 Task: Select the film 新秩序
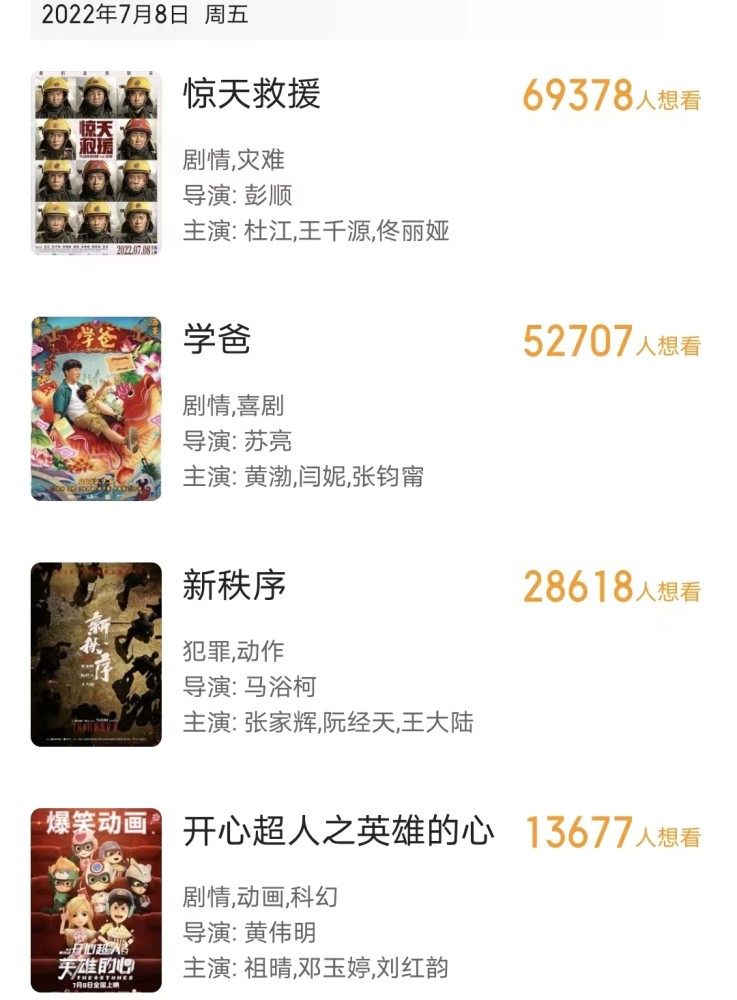tap(234, 586)
